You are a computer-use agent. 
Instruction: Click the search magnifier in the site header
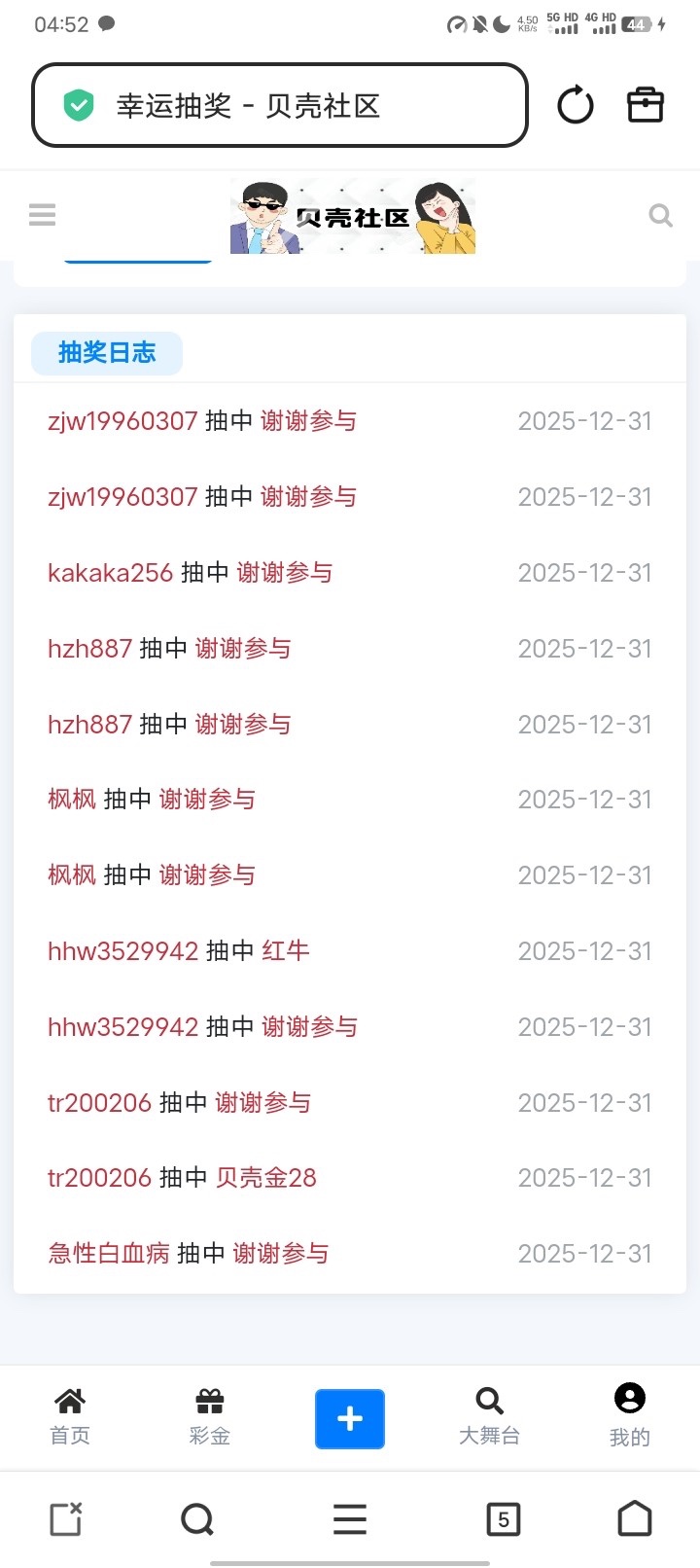click(x=660, y=215)
